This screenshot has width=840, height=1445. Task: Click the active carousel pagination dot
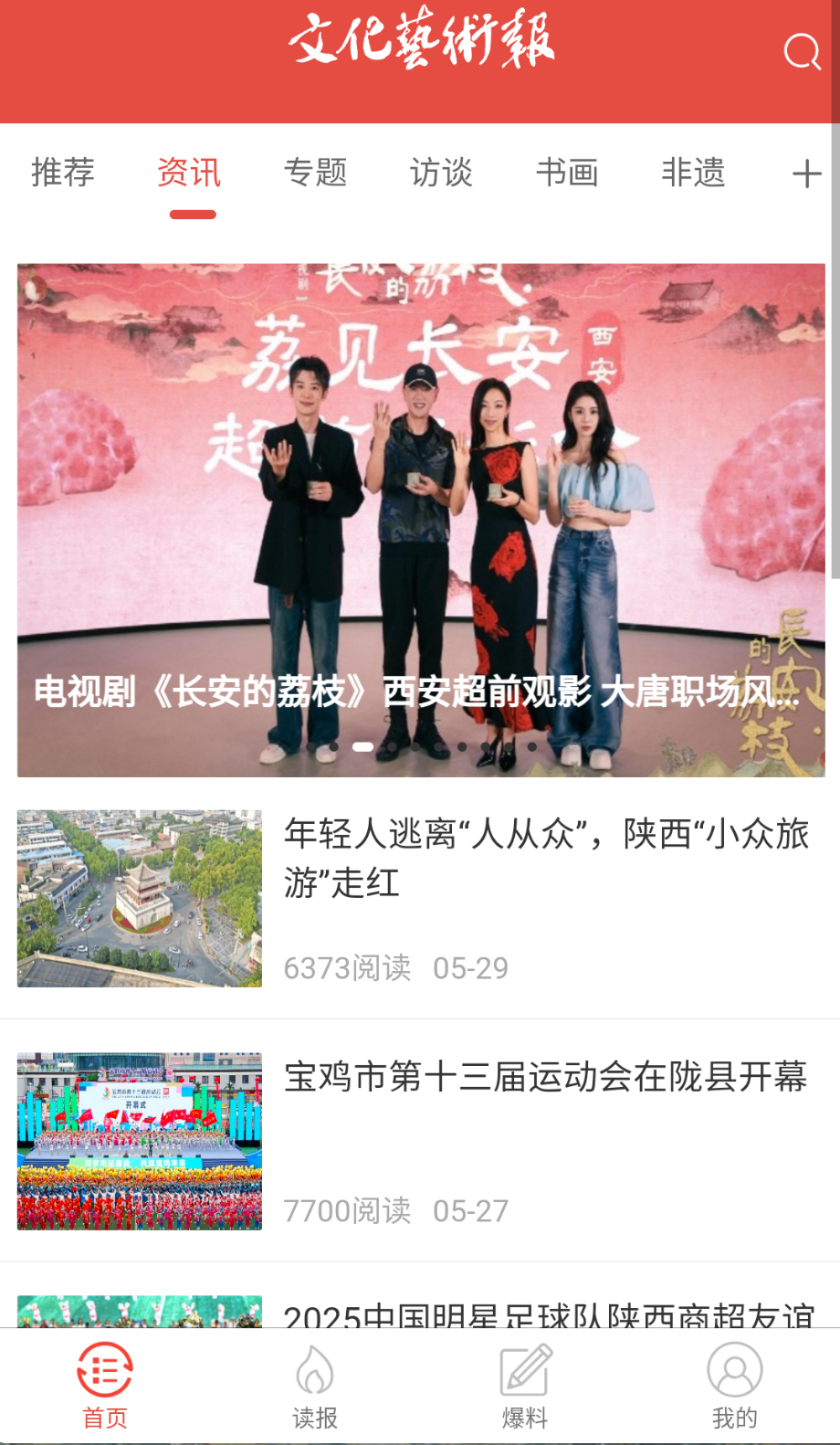366,746
